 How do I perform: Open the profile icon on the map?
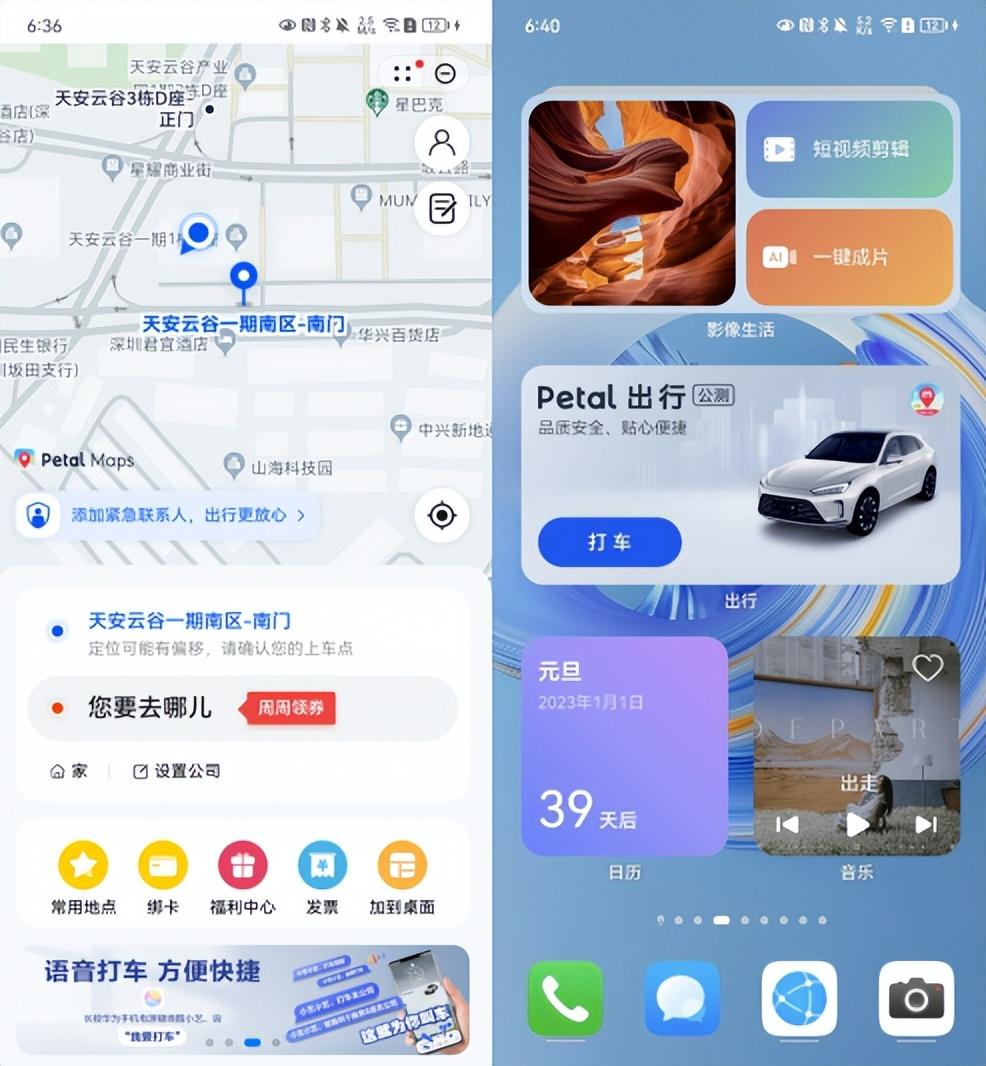click(x=441, y=143)
